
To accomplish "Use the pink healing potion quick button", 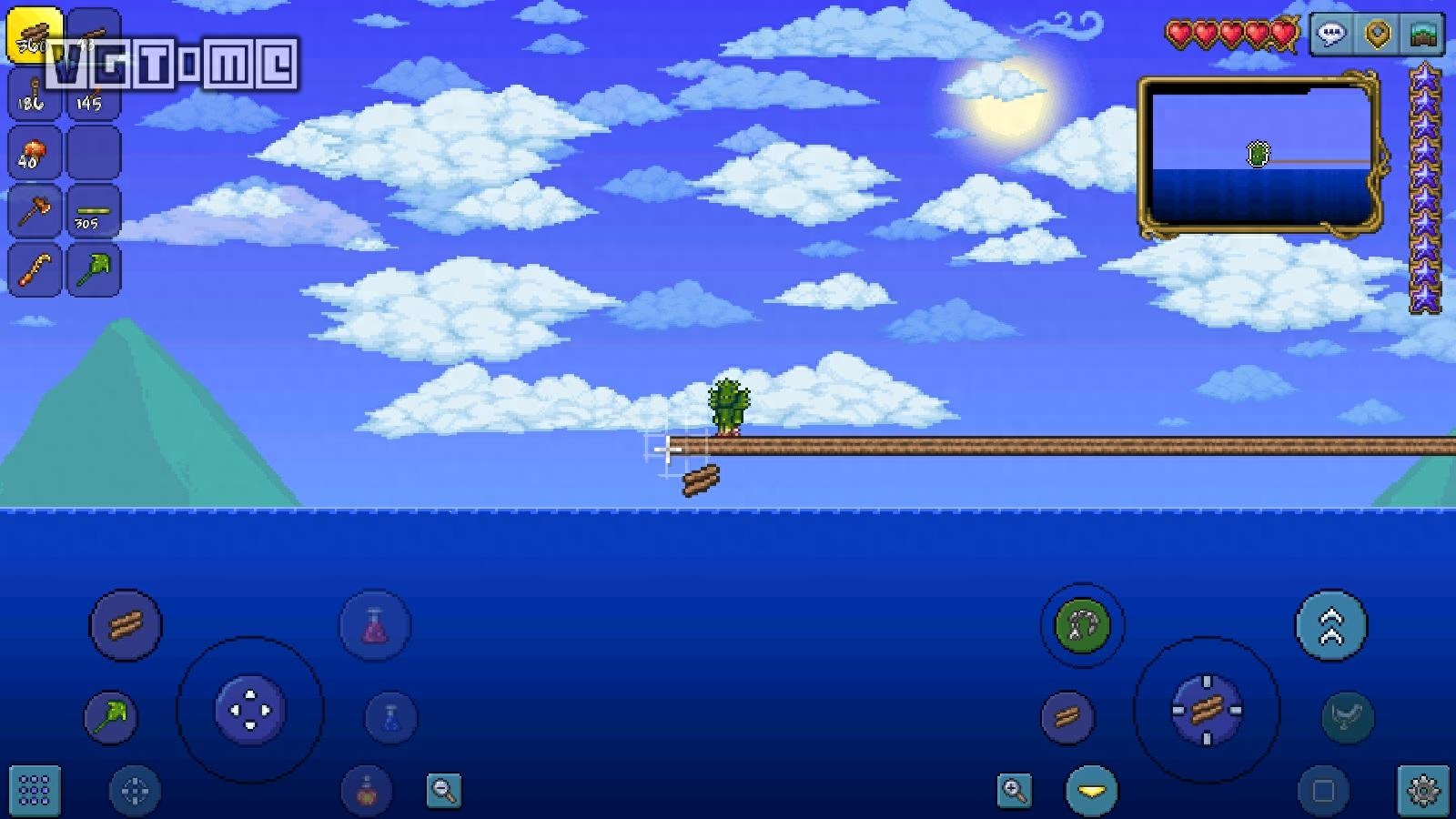I will (x=375, y=625).
